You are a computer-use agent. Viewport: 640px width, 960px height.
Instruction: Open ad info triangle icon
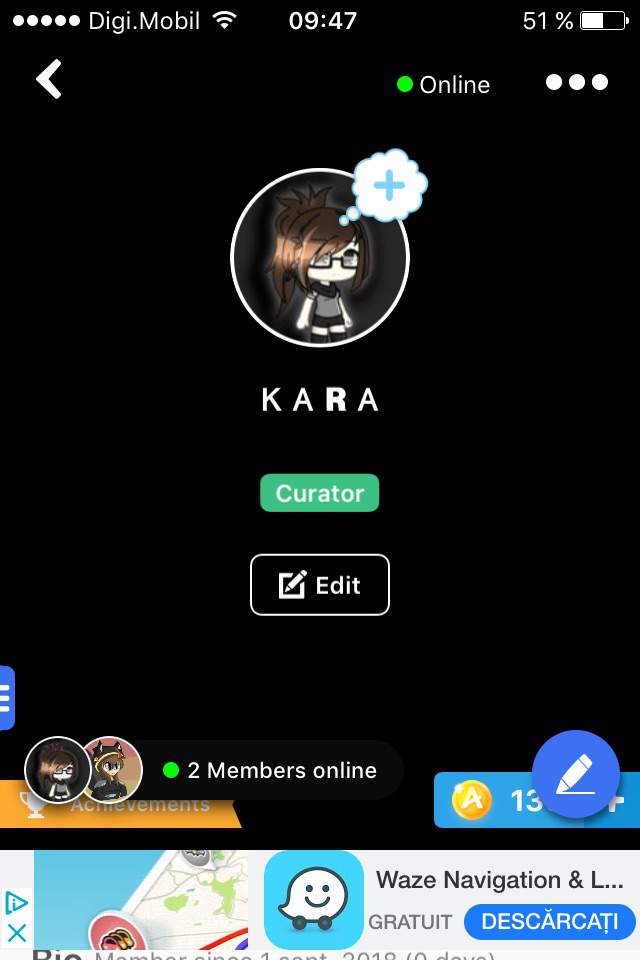16,903
